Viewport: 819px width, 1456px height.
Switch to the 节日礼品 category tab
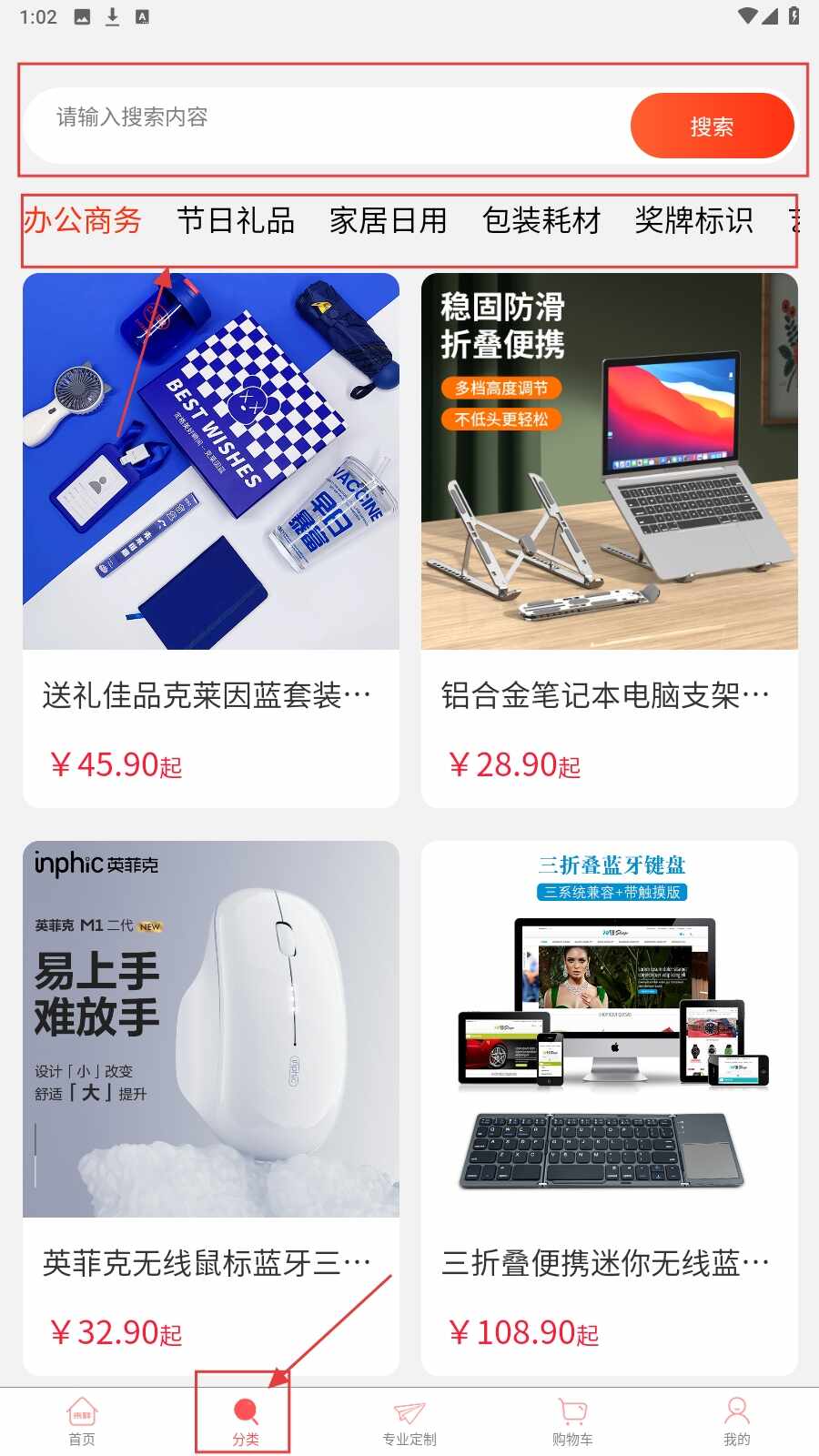pos(236,220)
